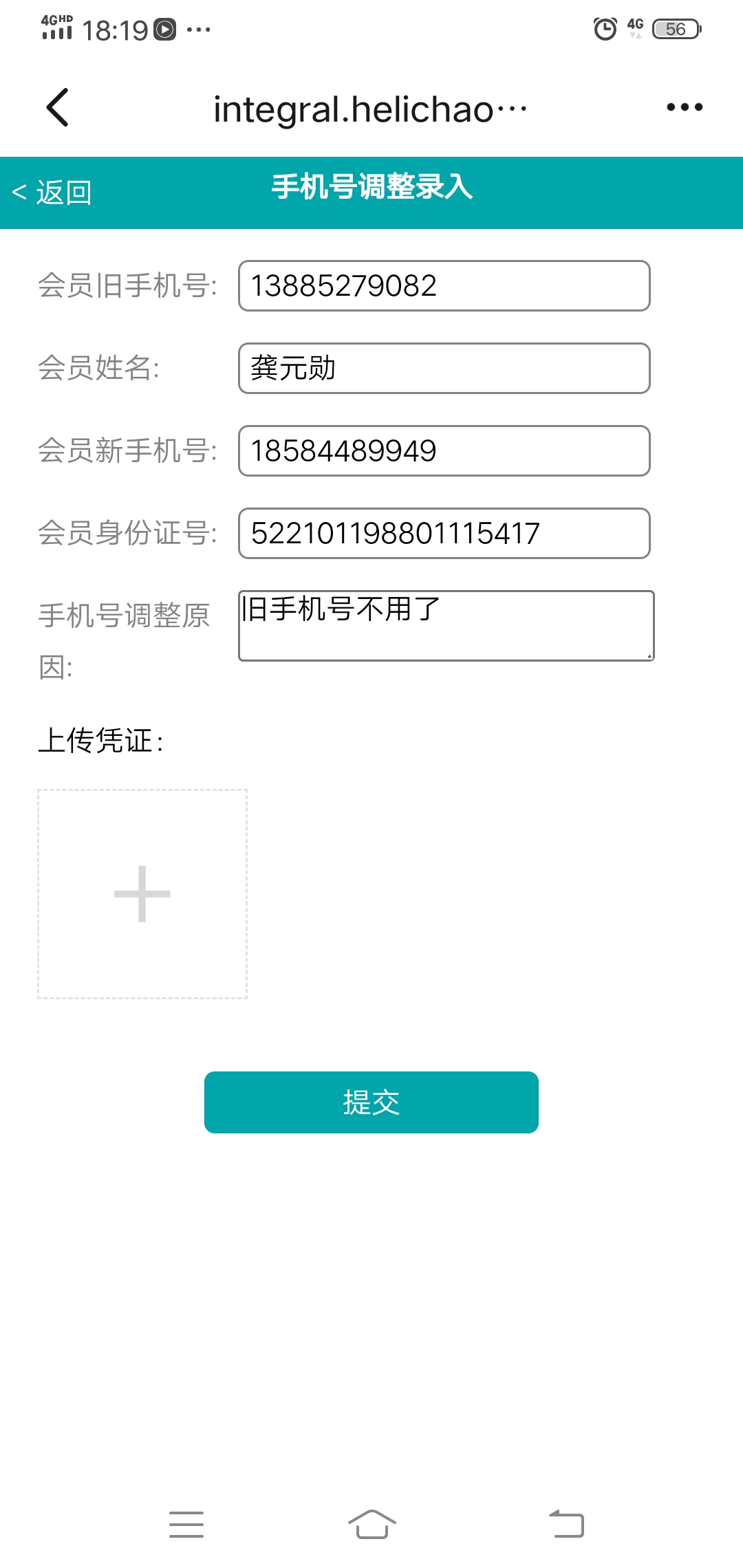Edit the 会员姓名 field
Viewport: 743px width, 1568px height.
click(444, 369)
